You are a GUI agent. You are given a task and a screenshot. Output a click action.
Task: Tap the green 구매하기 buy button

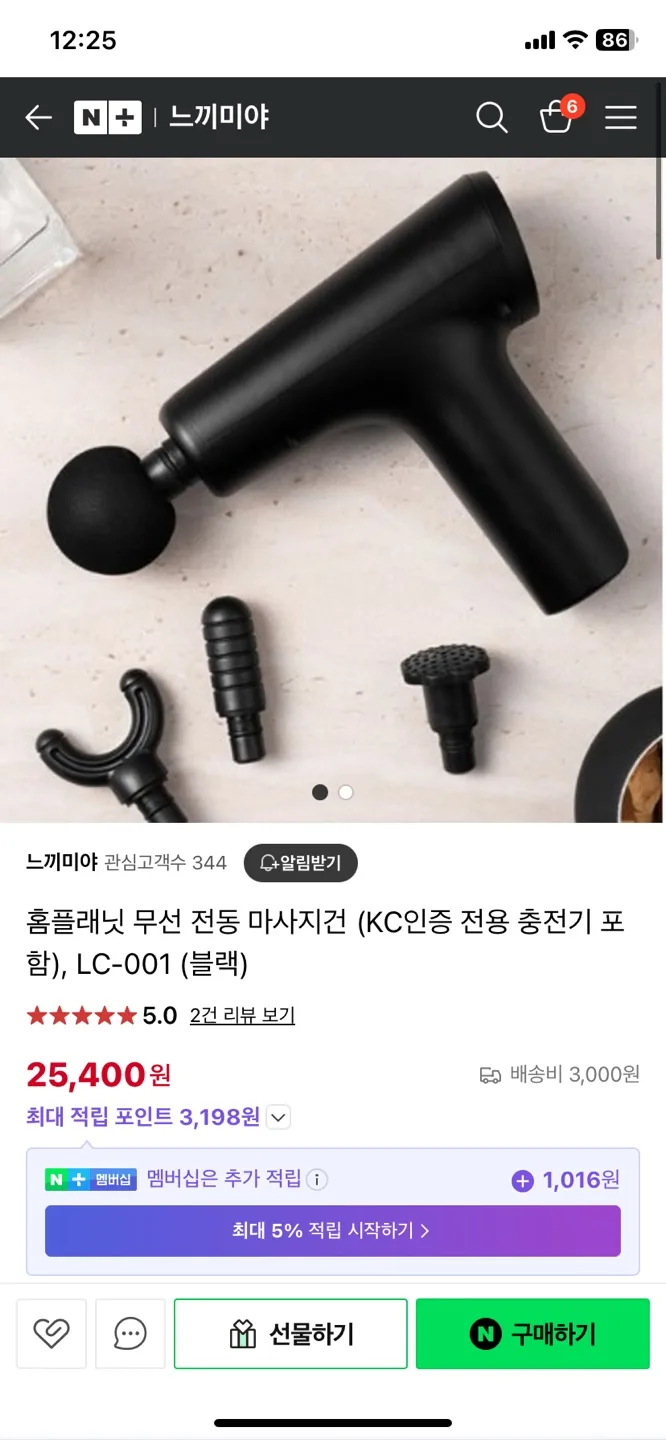coord(533,1333)
